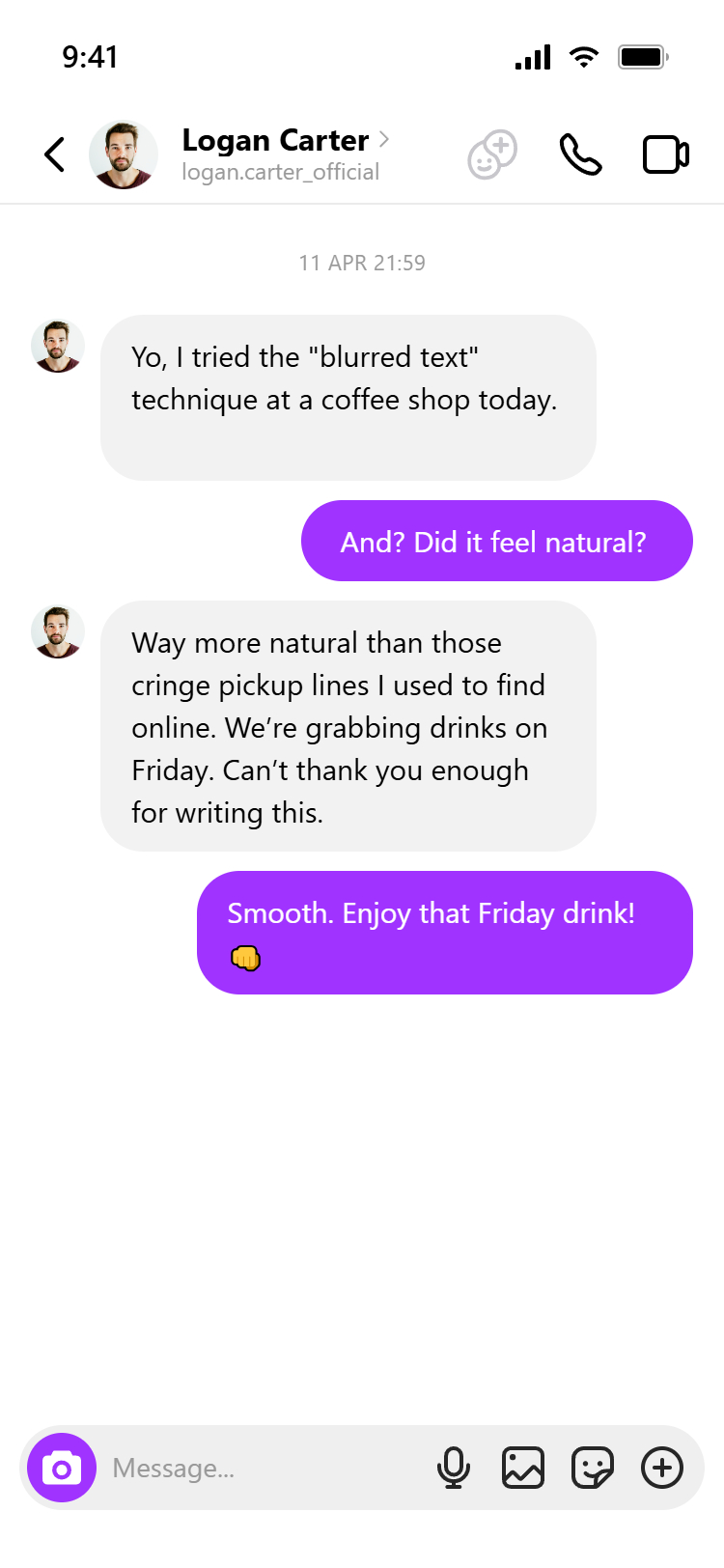
Task: Go back to the chat list
Action: click(x=55, y=154)
